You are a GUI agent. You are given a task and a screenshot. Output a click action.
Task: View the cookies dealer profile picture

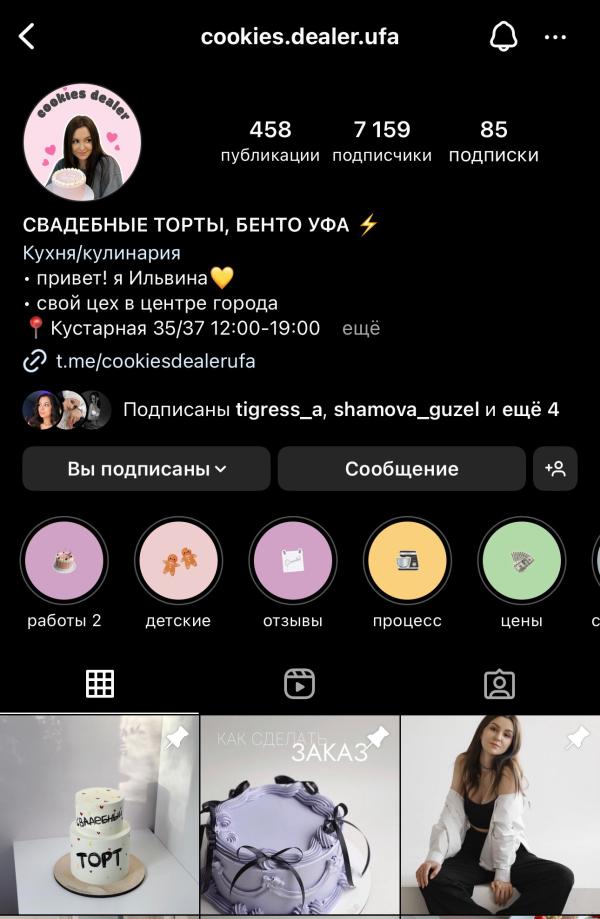[x=82, y=141]
